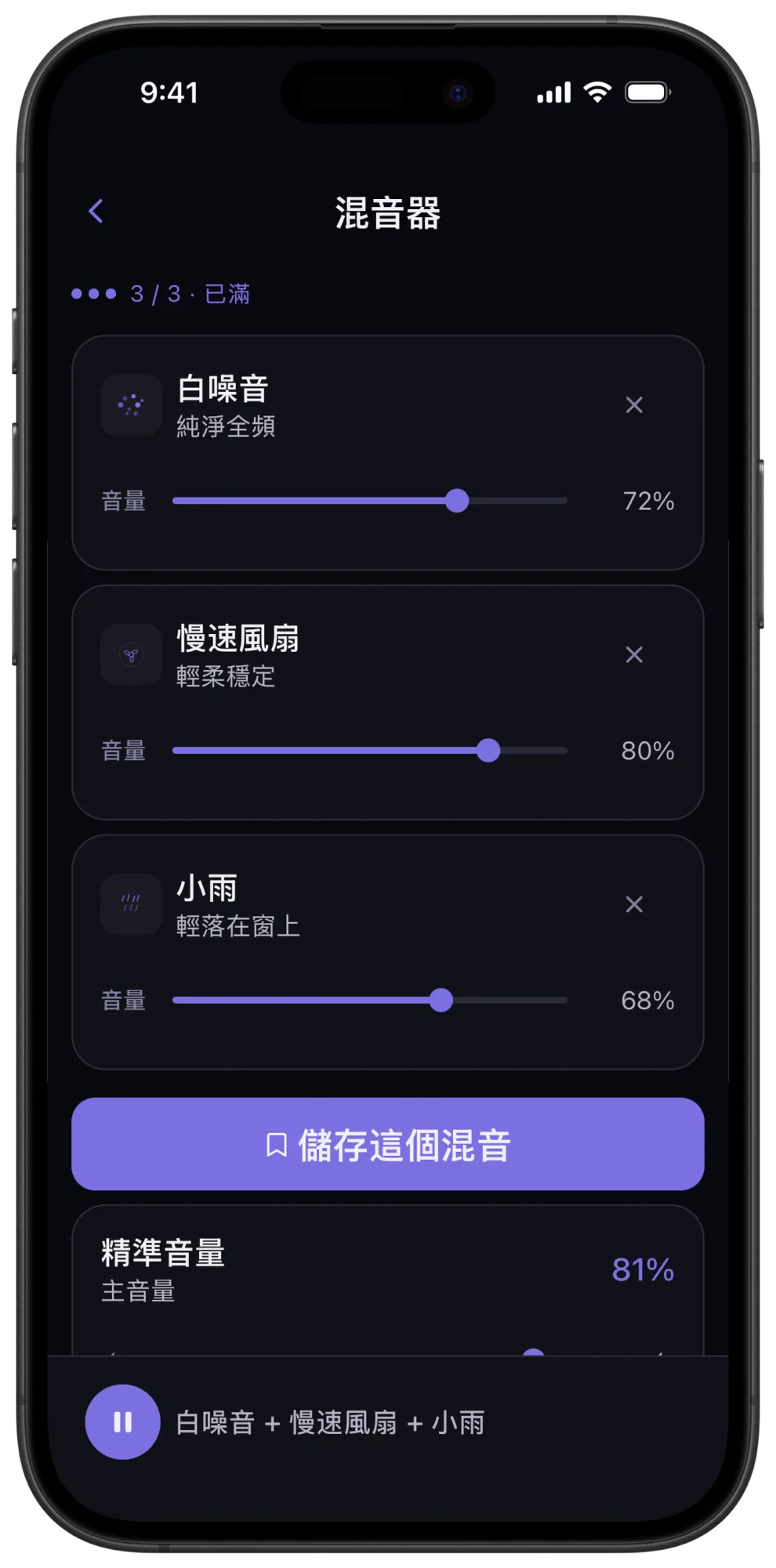Viewport: 776px width, 1568px height.
Task: Tap the 小雨 volume slider
Action: [x=369, y=1001]
